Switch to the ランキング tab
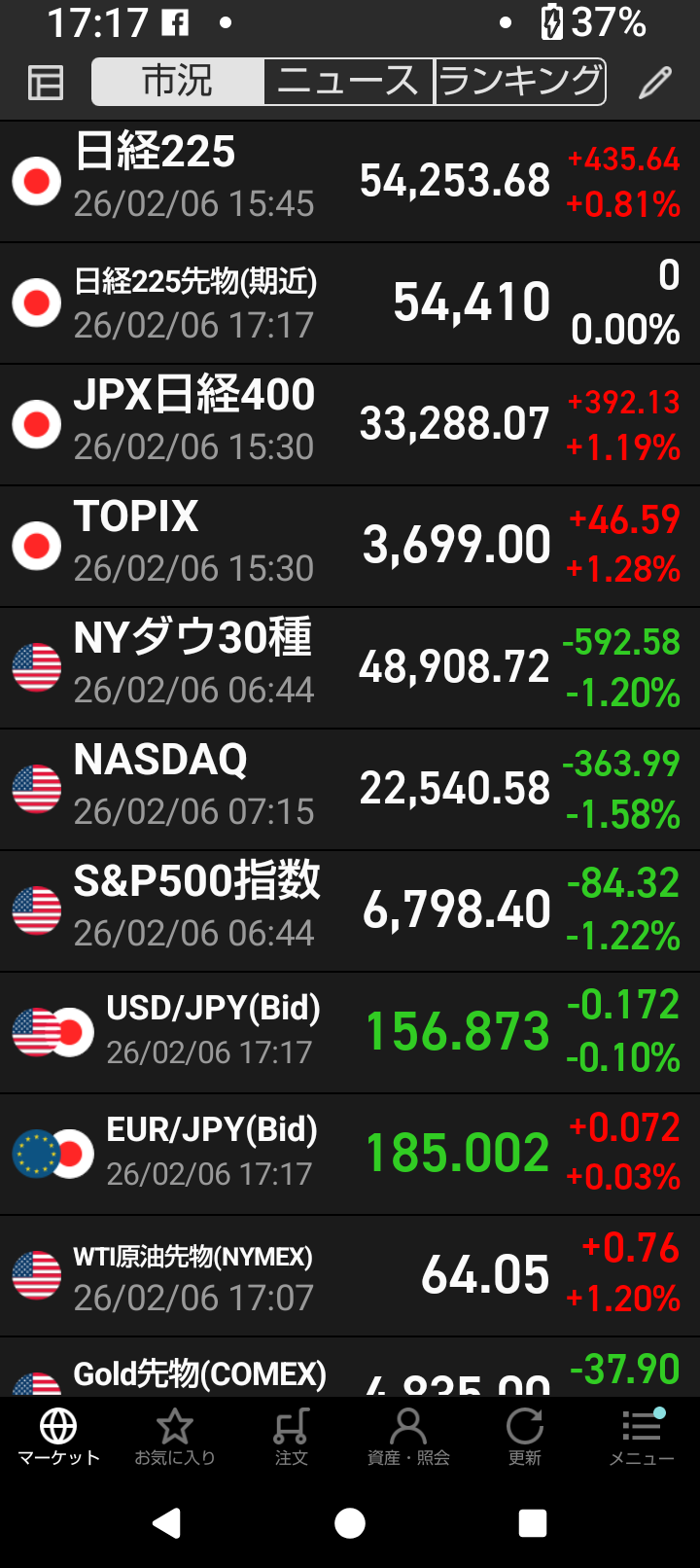 pyautogui.click(x=520, y=82)
